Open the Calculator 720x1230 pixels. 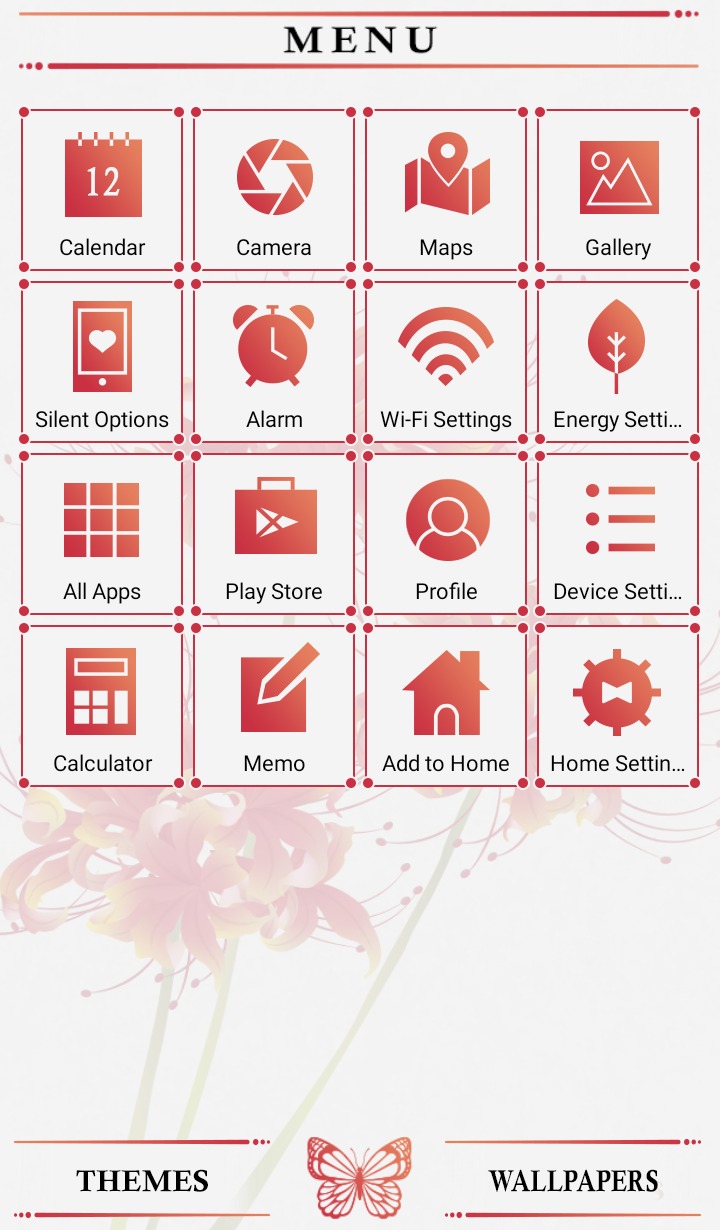[102, 706]
